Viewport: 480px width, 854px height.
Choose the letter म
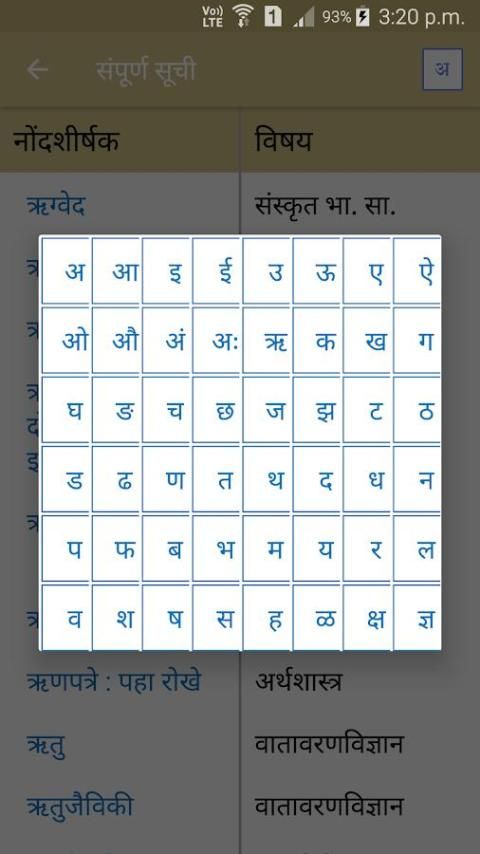pyautogui.click(x=267, y=550)
